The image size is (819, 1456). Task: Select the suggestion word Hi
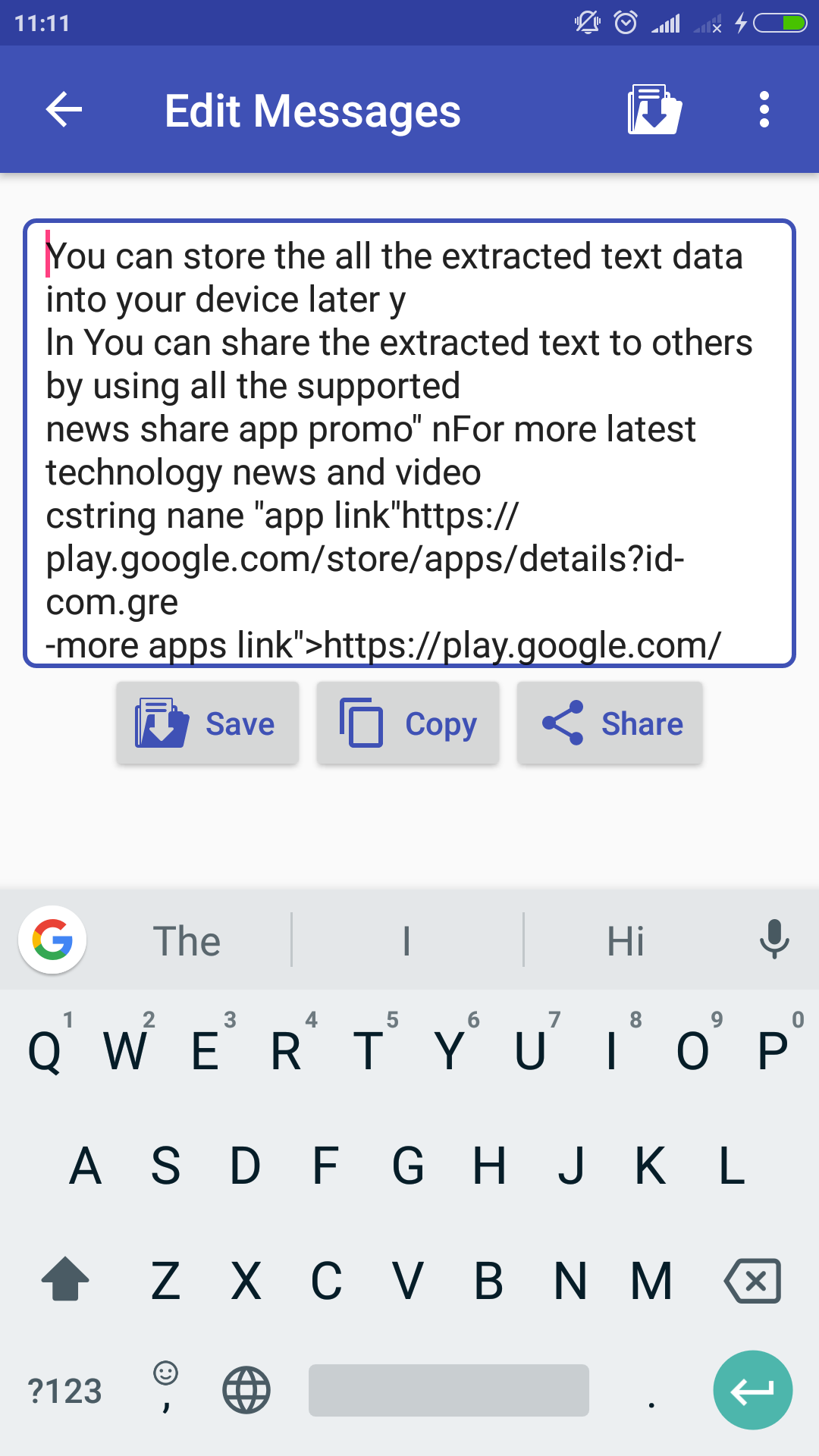pyautogui.click(x=623, y=940)
